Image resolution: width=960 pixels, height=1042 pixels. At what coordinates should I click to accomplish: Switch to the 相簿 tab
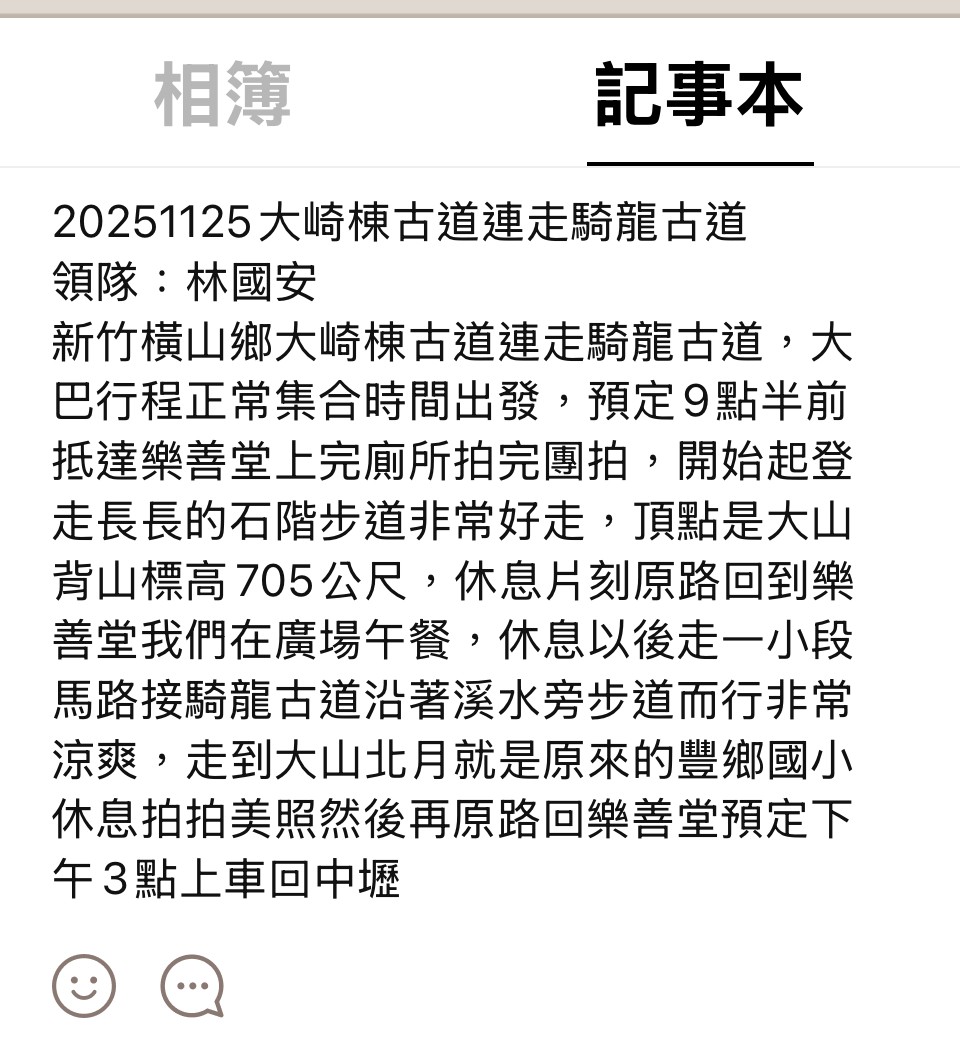pos(222,97)
